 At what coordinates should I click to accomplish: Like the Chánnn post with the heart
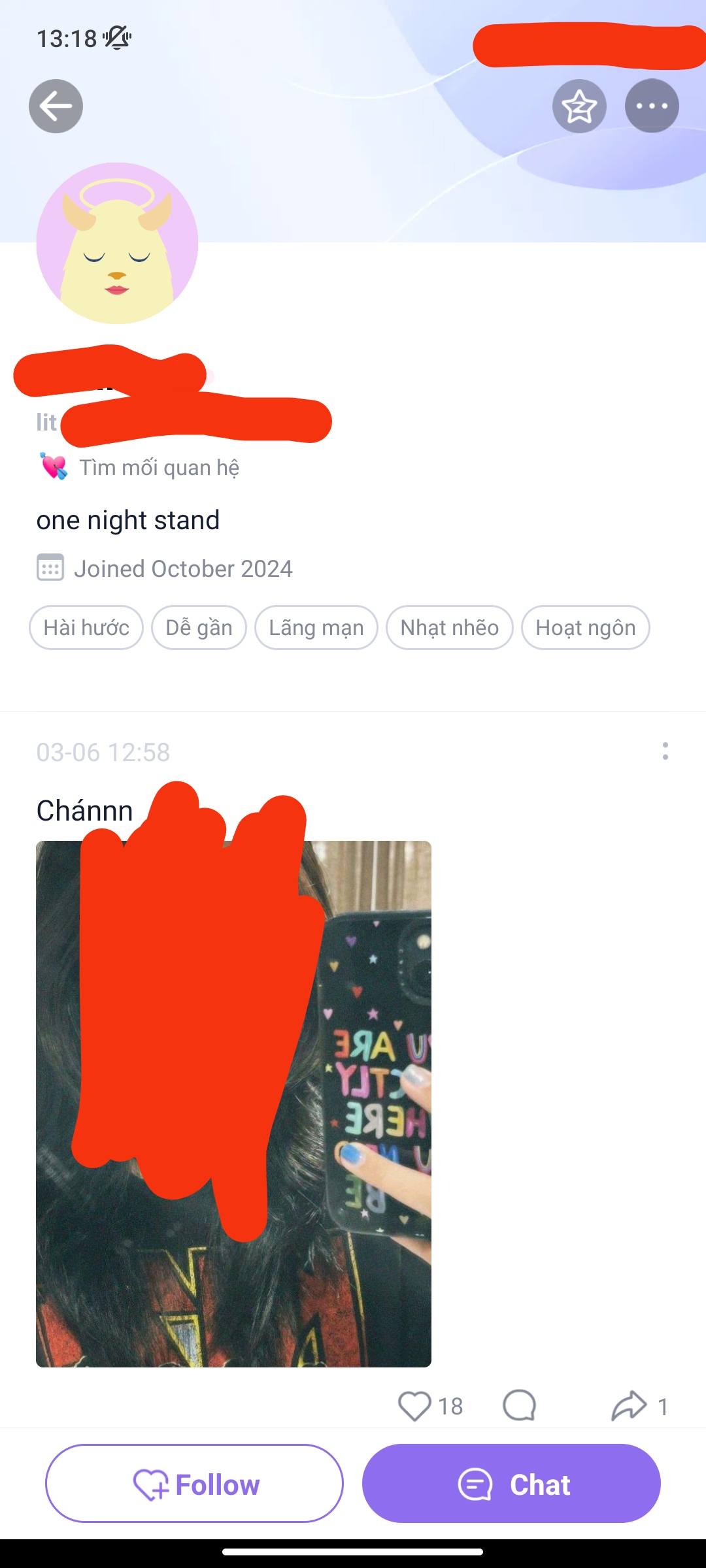(414, 1406)
